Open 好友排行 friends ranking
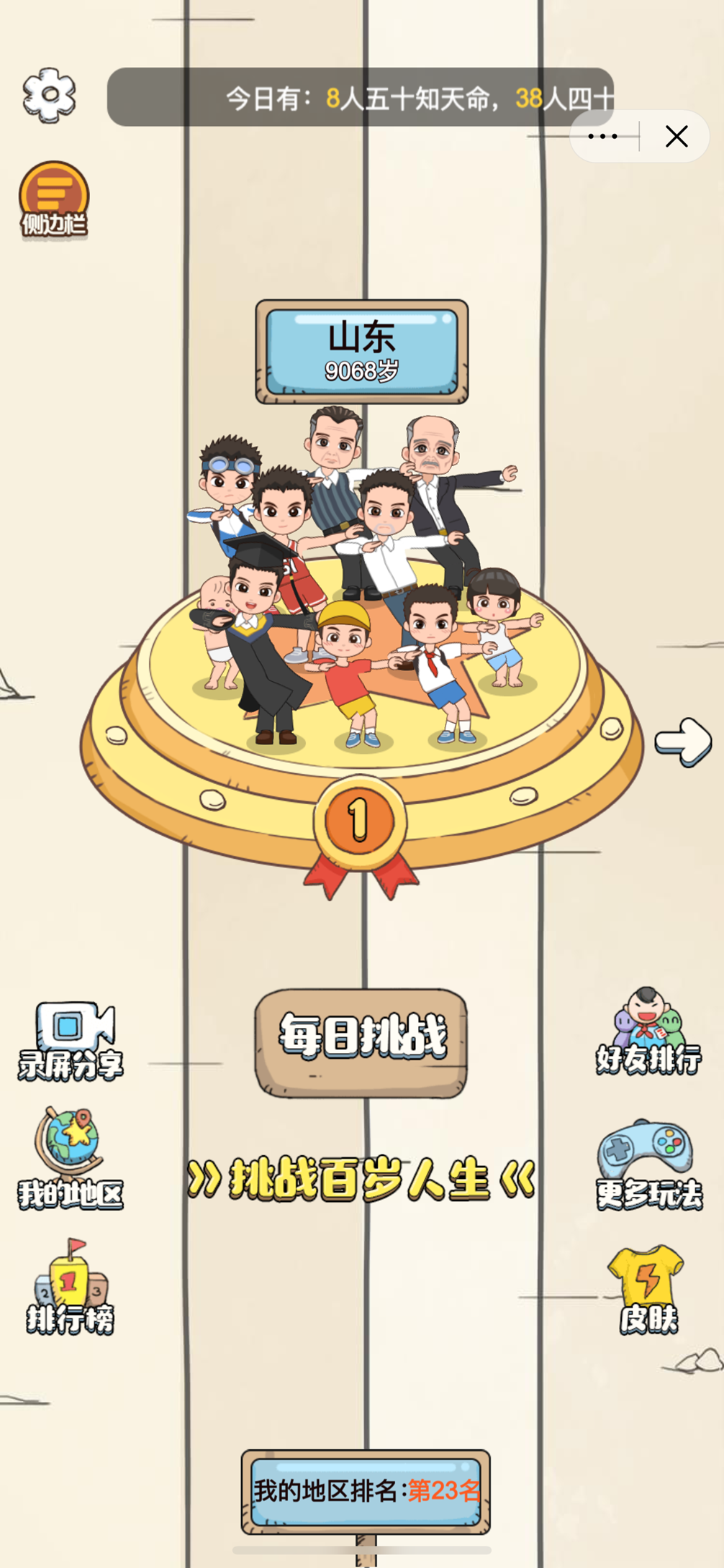This screenshot has width=724, height=1568. [x=648, y=1031]
